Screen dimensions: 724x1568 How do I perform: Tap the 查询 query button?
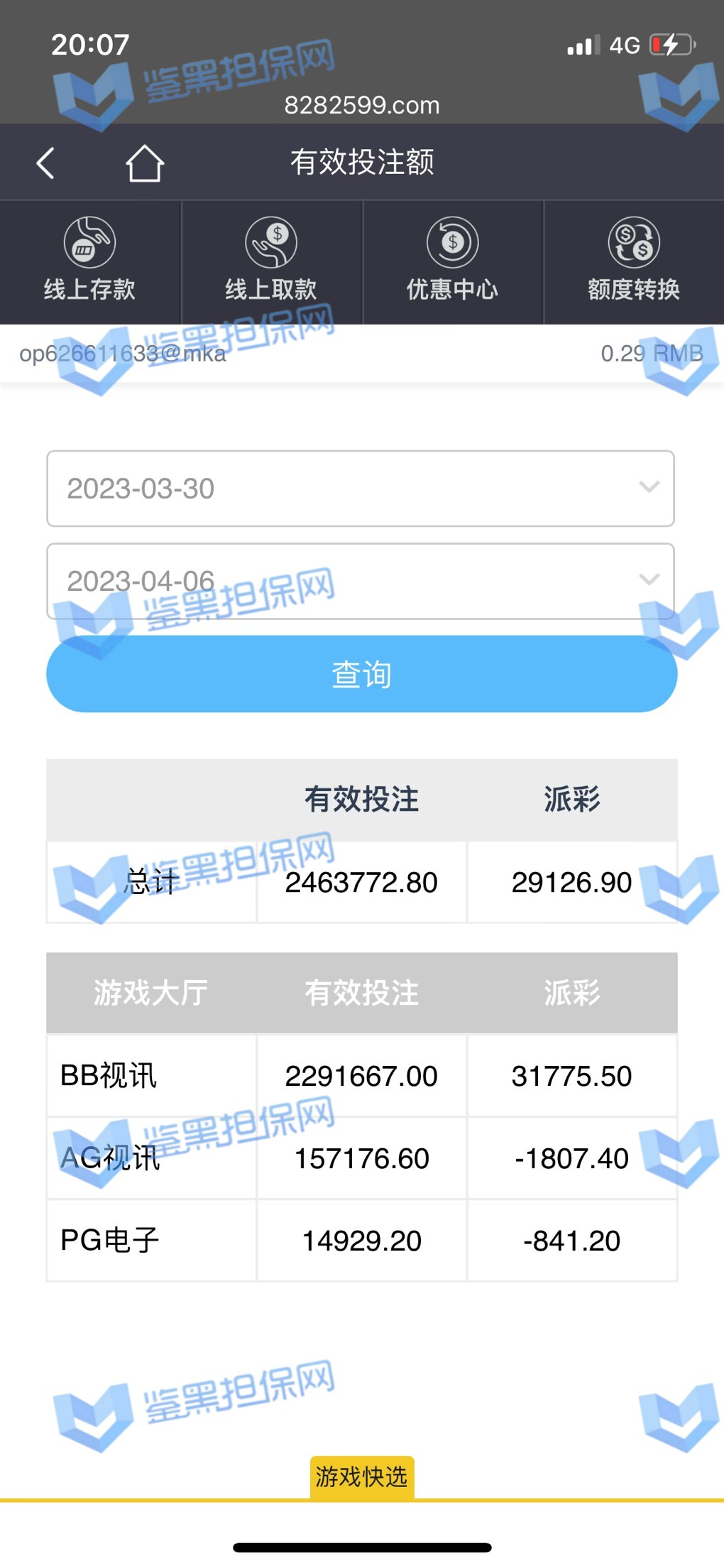pyautogui.click(x=361, y=674)
